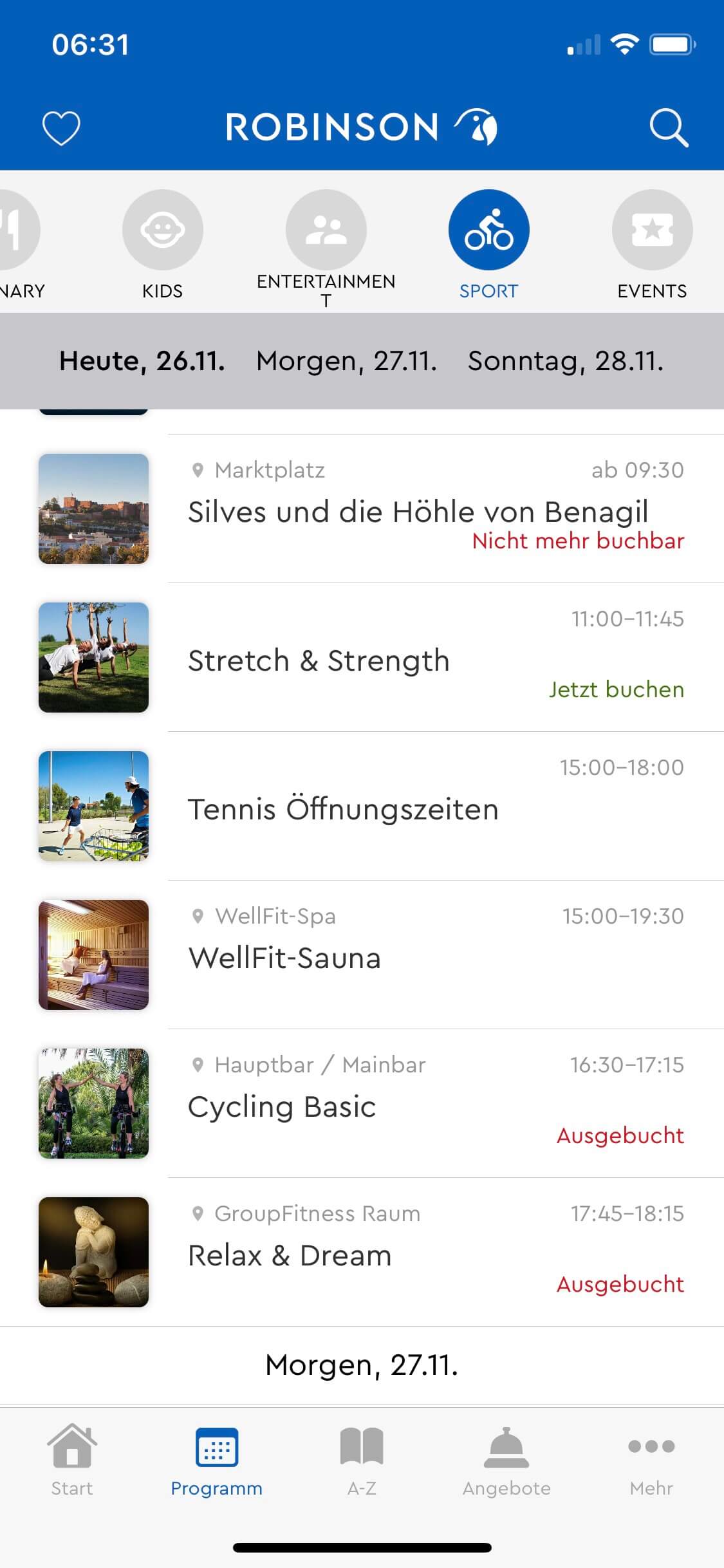Show the program for Morgen, 27.11.
Screen dimensions: 724x1568
tap(346, 361)
